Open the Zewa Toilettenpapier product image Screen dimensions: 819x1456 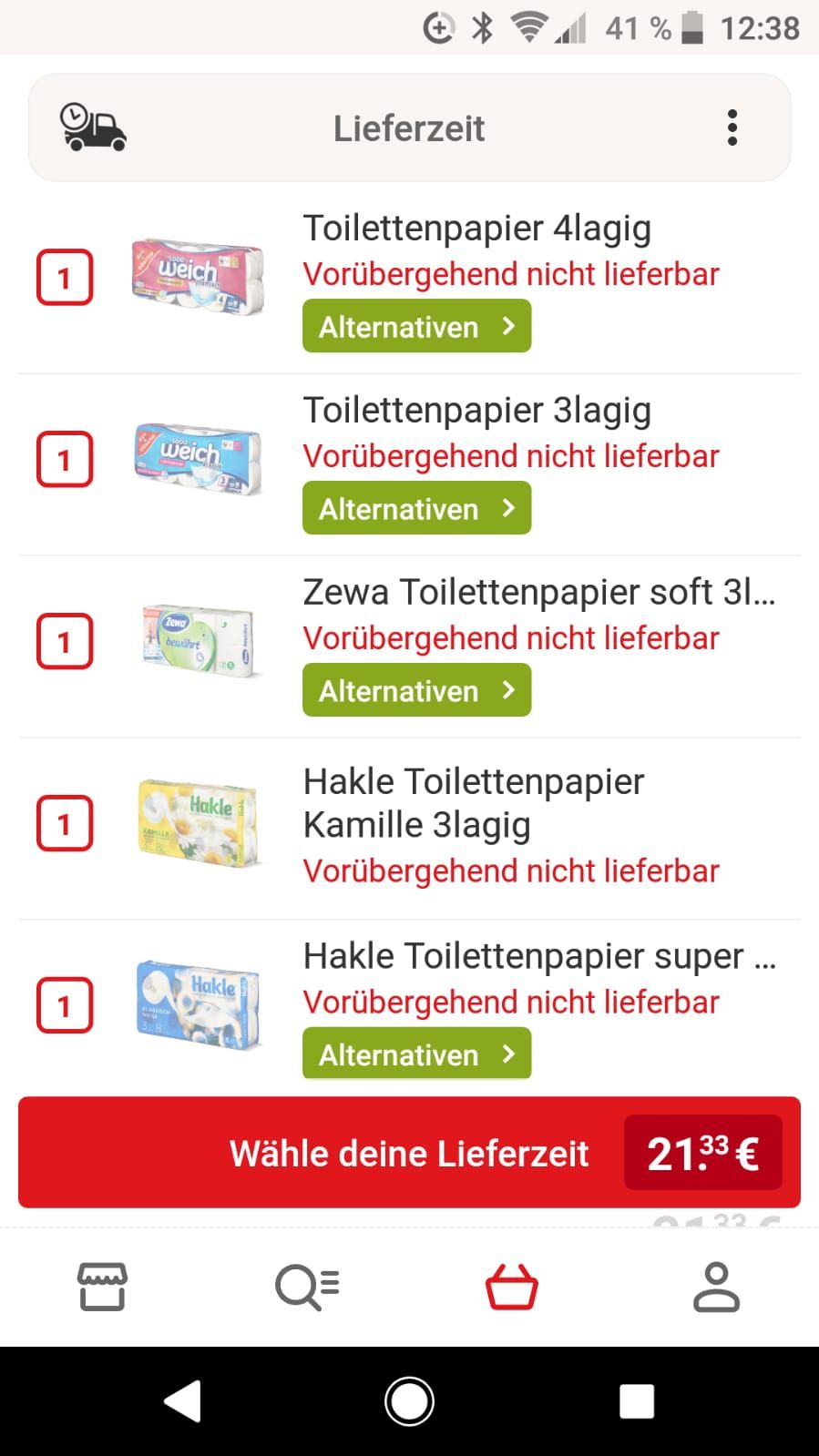pyautogui.click(x=200, y=640)
